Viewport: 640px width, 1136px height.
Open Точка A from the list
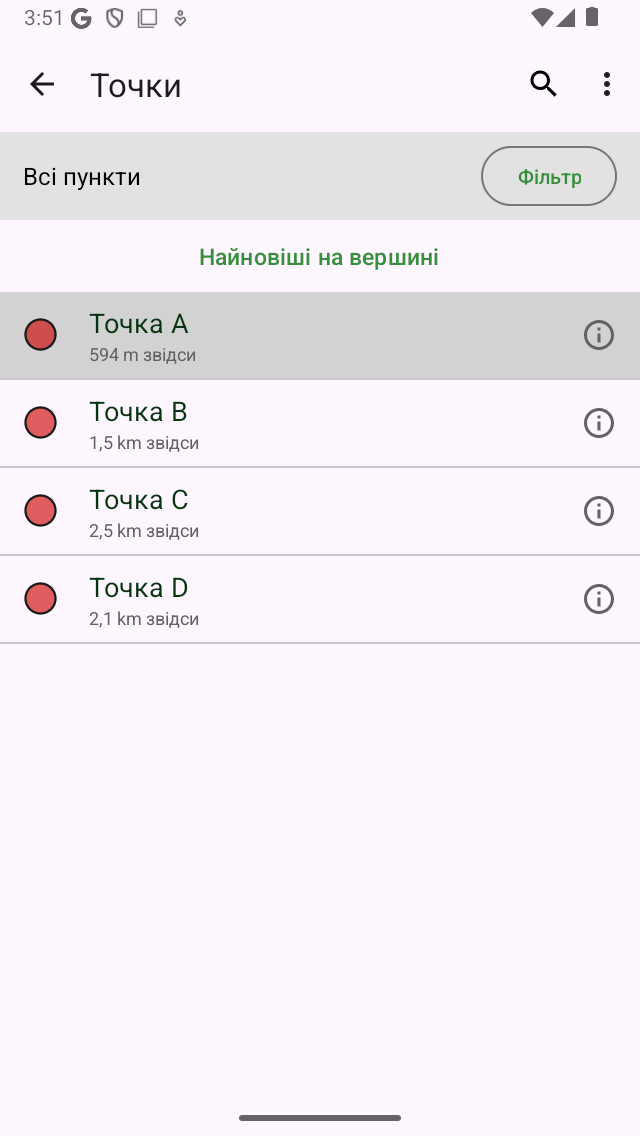300,336
